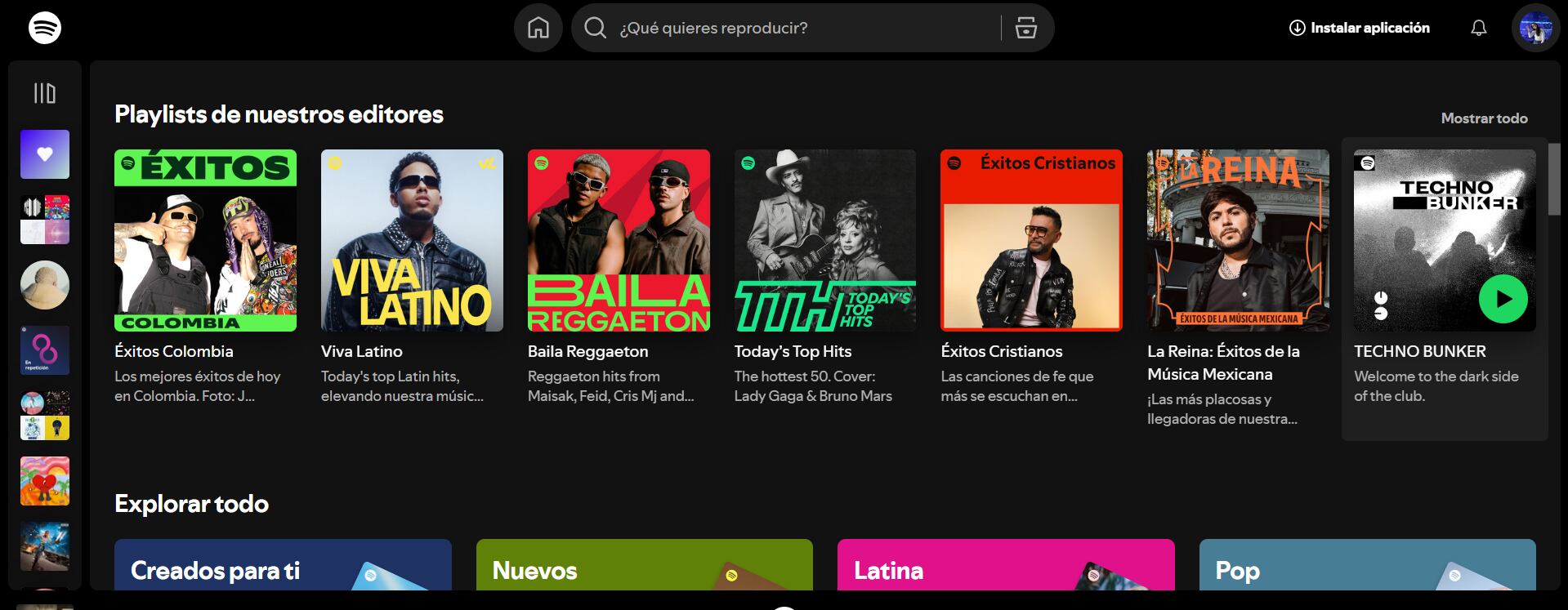
Task: Open La Reina: Éxitos de la Música Mexicana
Action: point(1238,240)
